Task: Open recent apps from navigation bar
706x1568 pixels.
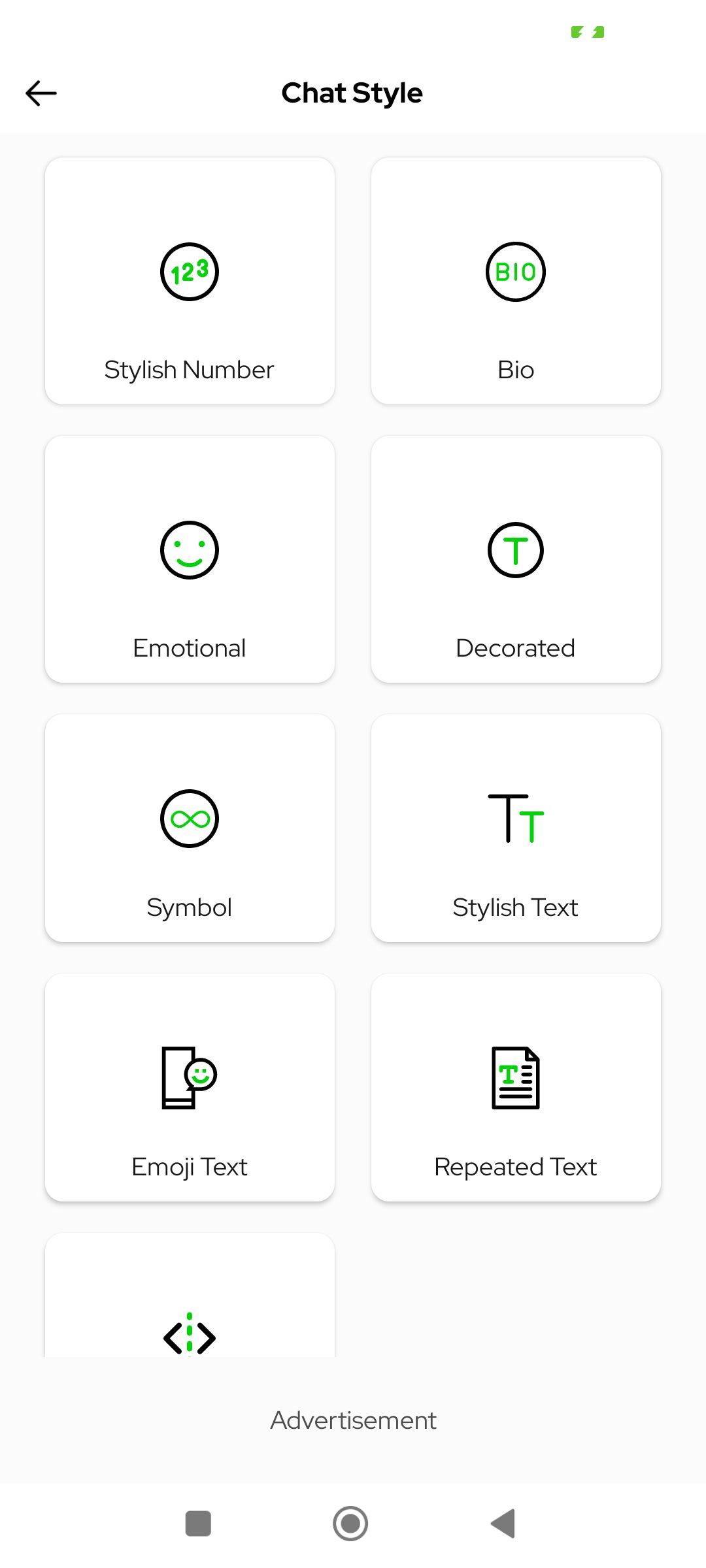Action: click(x=198, y=1524)
